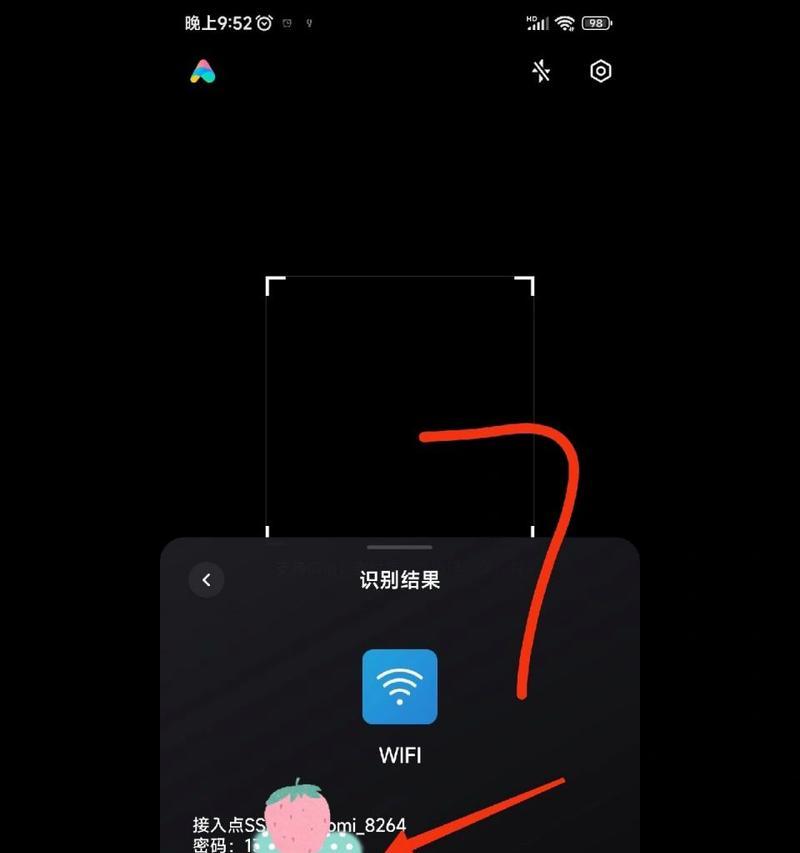
Task: Open scanner settings
Action: coord(600,71)
